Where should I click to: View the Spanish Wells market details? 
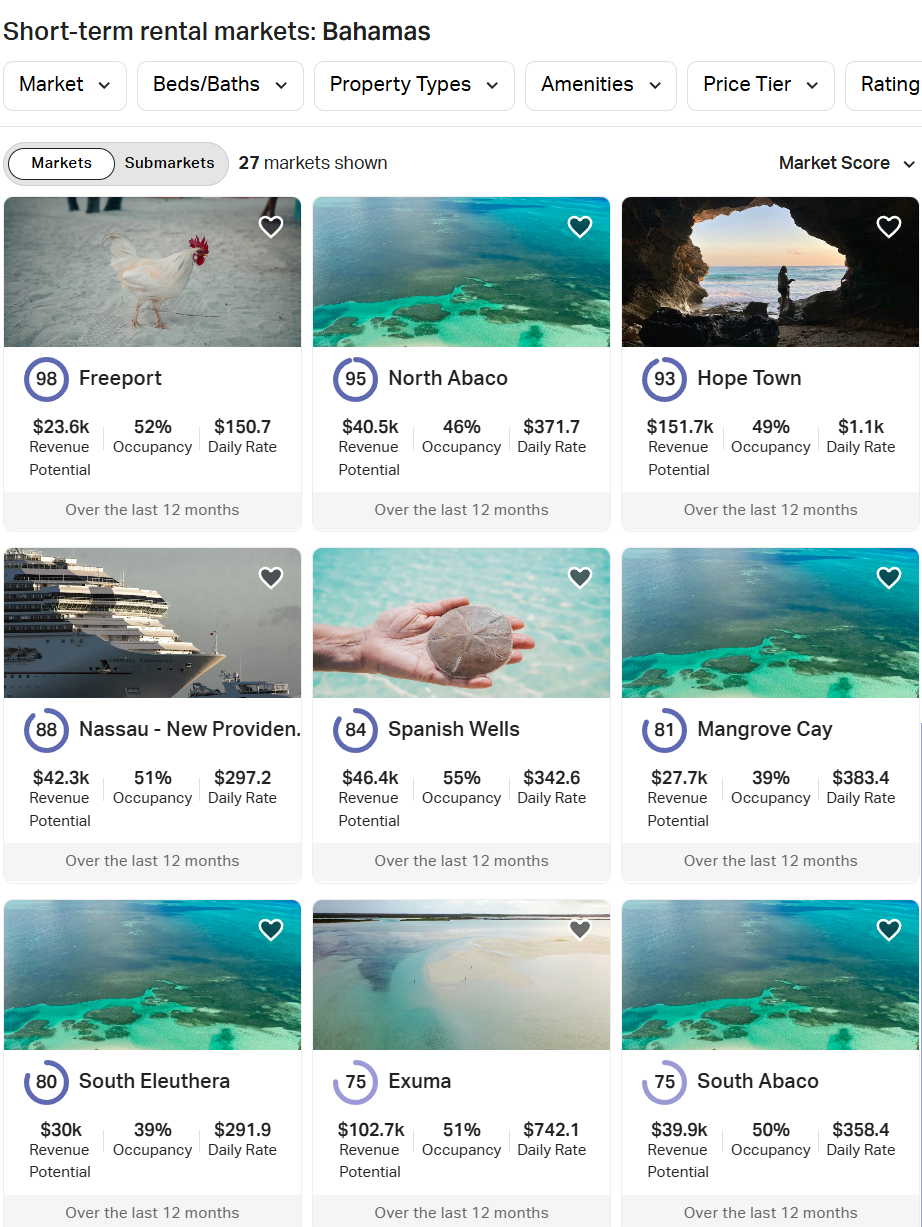(x=461, y=715)
